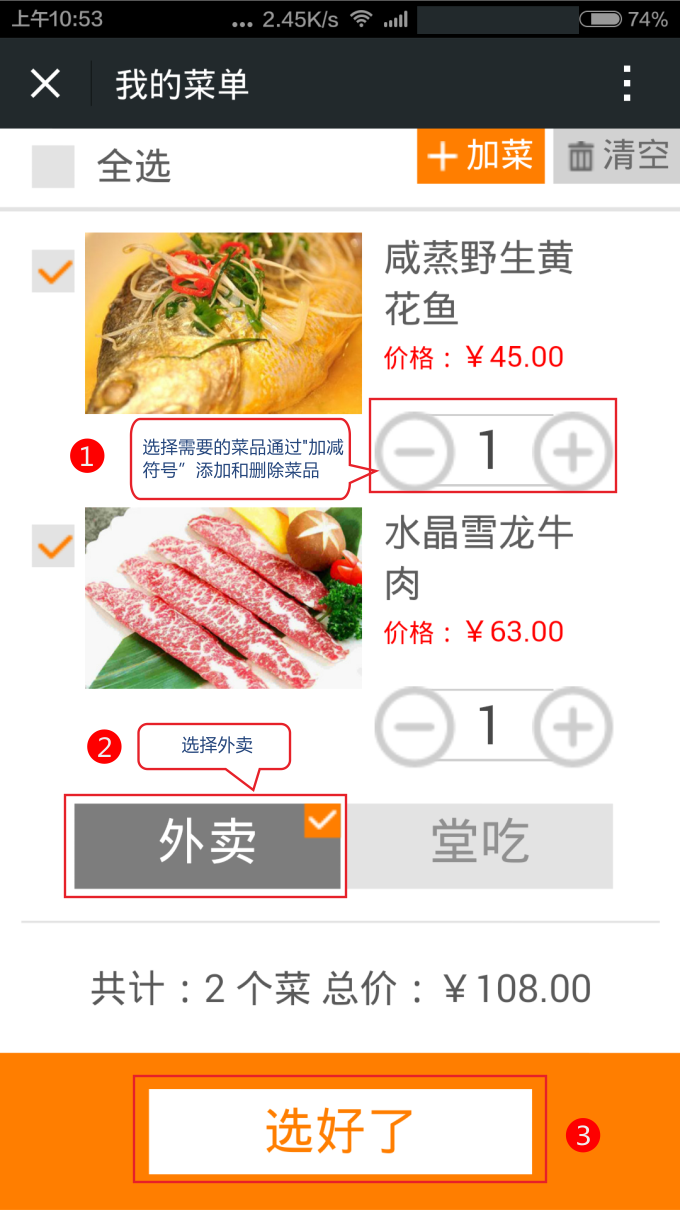Increase quantity of 水晶雪龙牛肉
This screenshot has width=680, height=1210.
tap(572, 727)
